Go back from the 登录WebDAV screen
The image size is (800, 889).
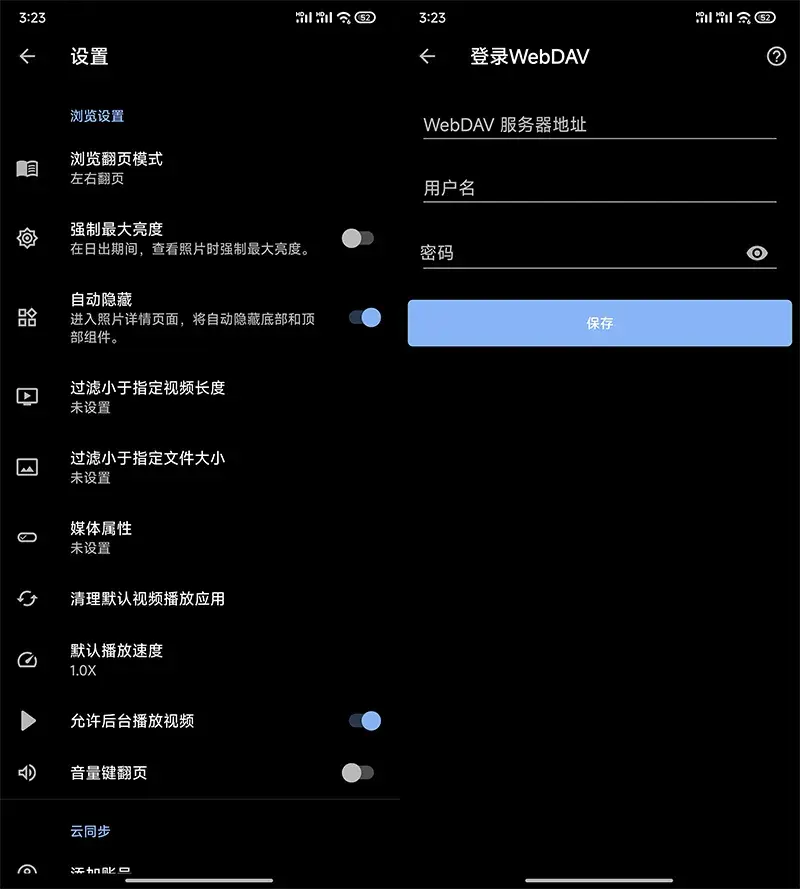(427, 57)
